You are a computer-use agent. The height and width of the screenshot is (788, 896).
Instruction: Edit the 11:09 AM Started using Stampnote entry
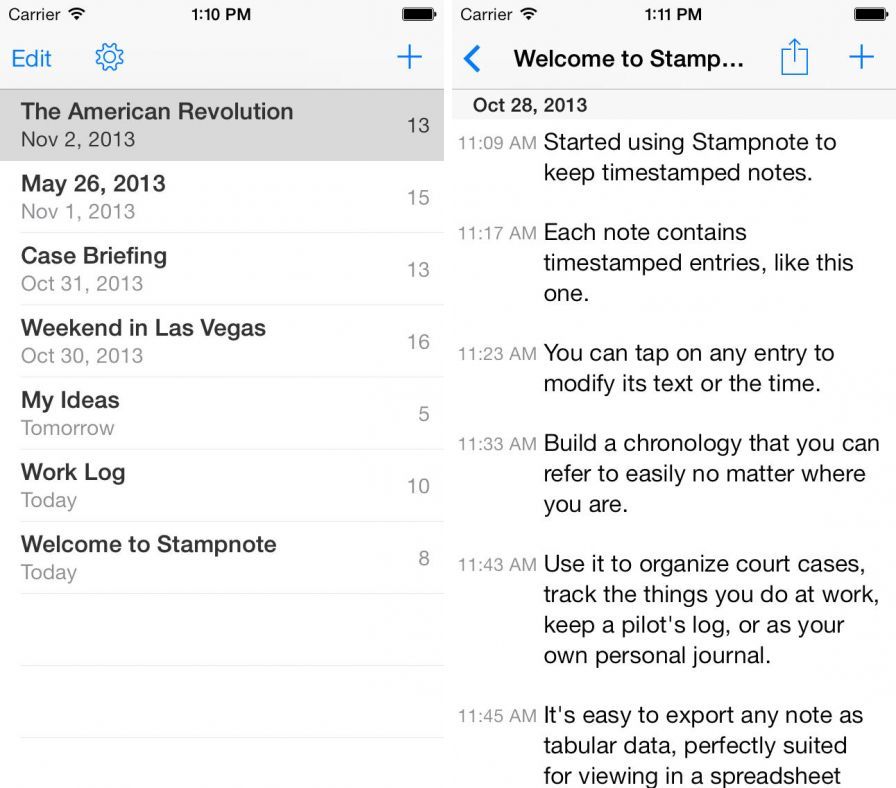click(x=690, y=157)
